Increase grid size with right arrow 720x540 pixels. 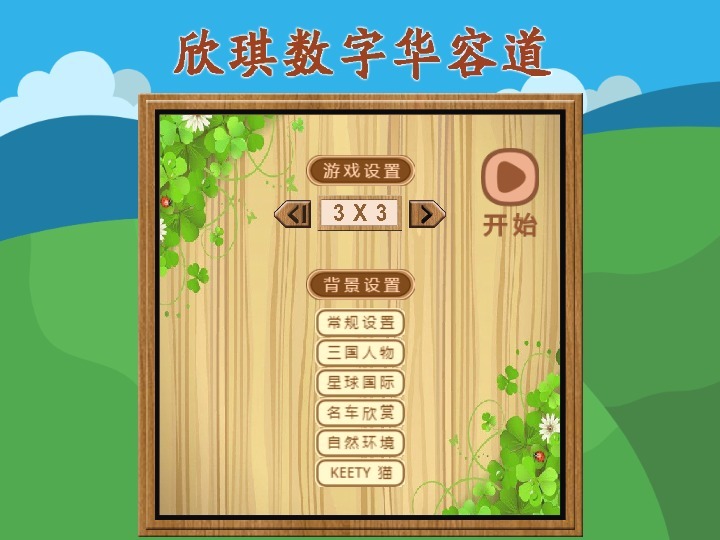click(x=427, y=213)
